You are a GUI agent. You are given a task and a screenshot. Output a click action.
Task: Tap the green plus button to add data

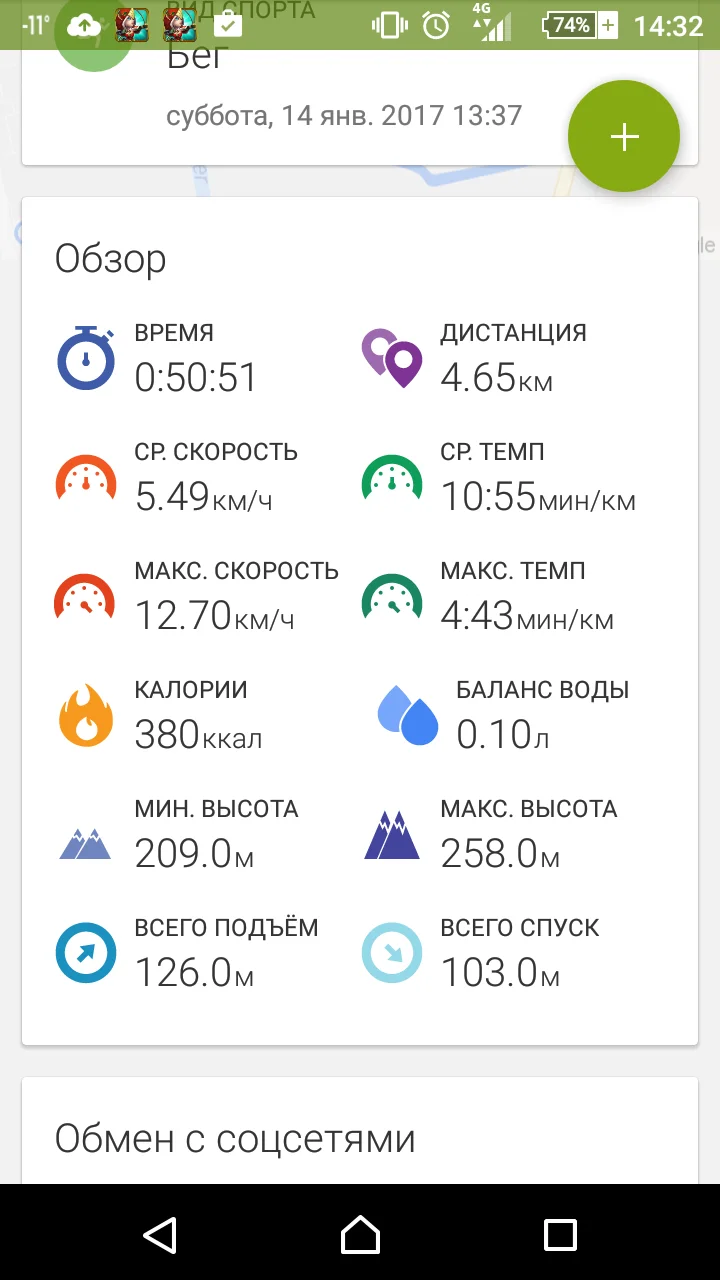pos(623,136)
